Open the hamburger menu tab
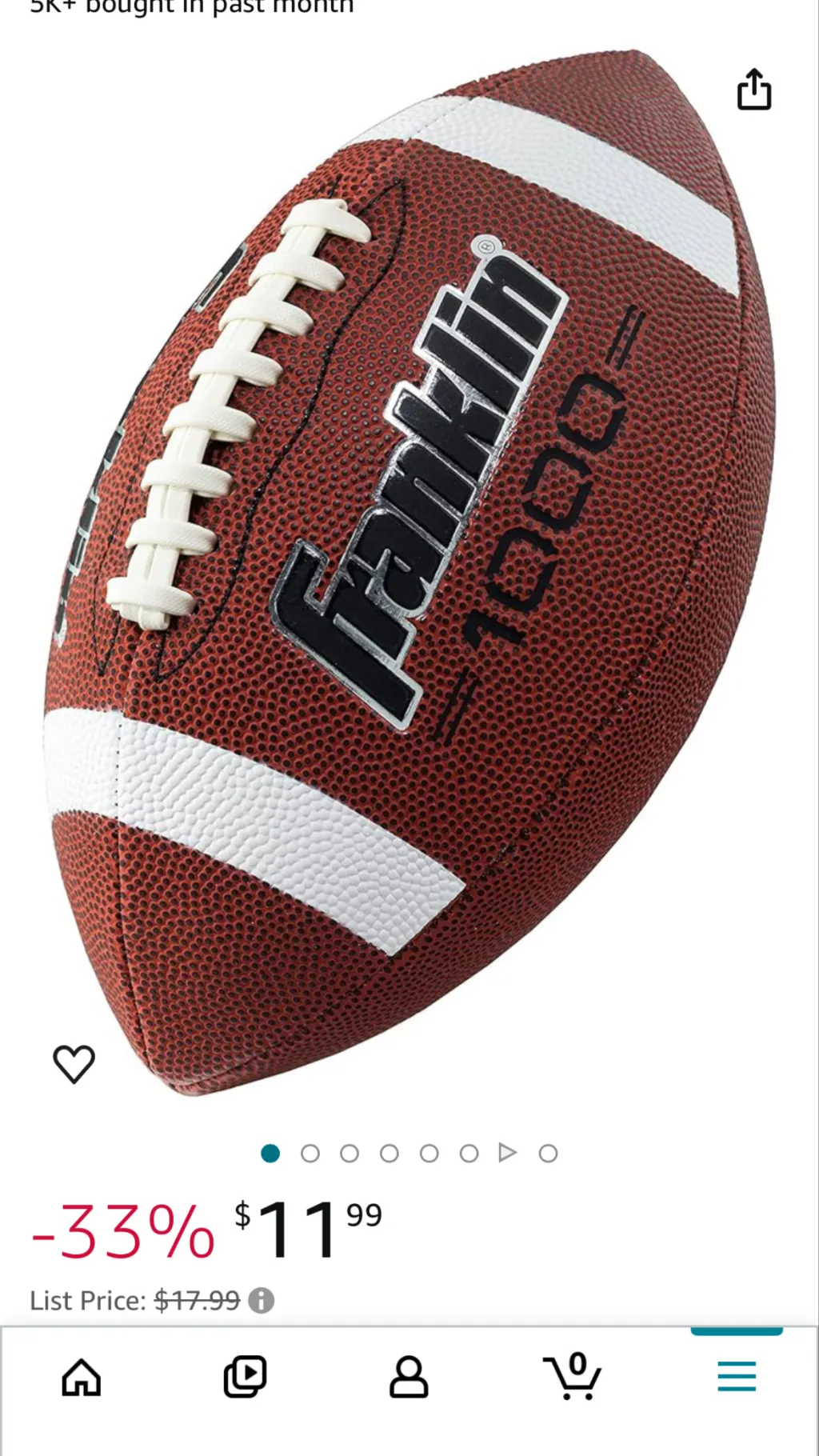The width and height of the screenshot is (819, 1456). pos(737,1377)
